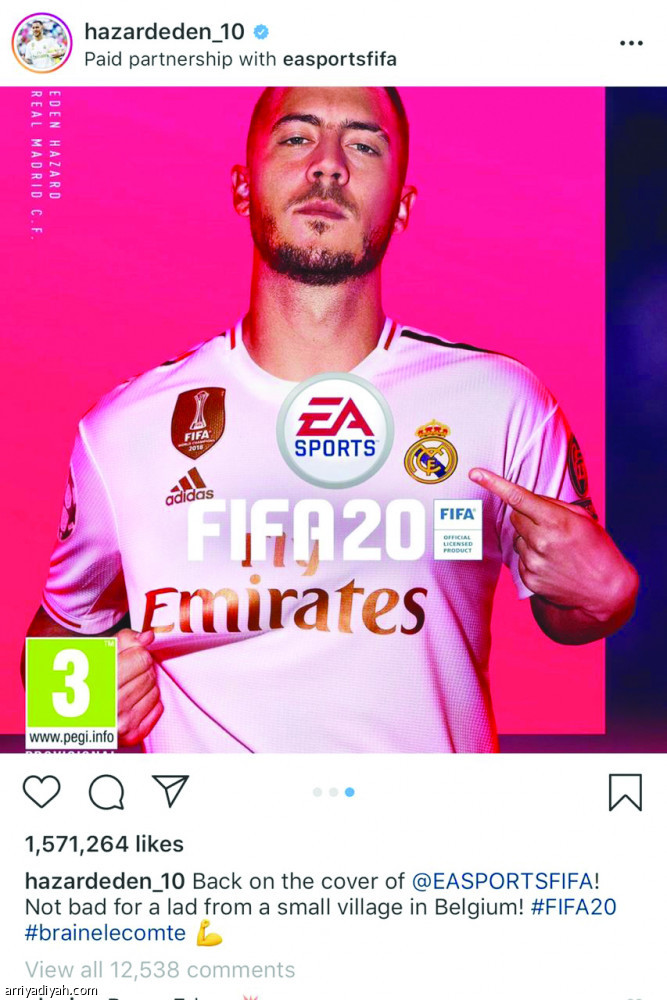Open the #brainelecomte hashtag
Screen dimensions: 667x1000
(105, 934)
